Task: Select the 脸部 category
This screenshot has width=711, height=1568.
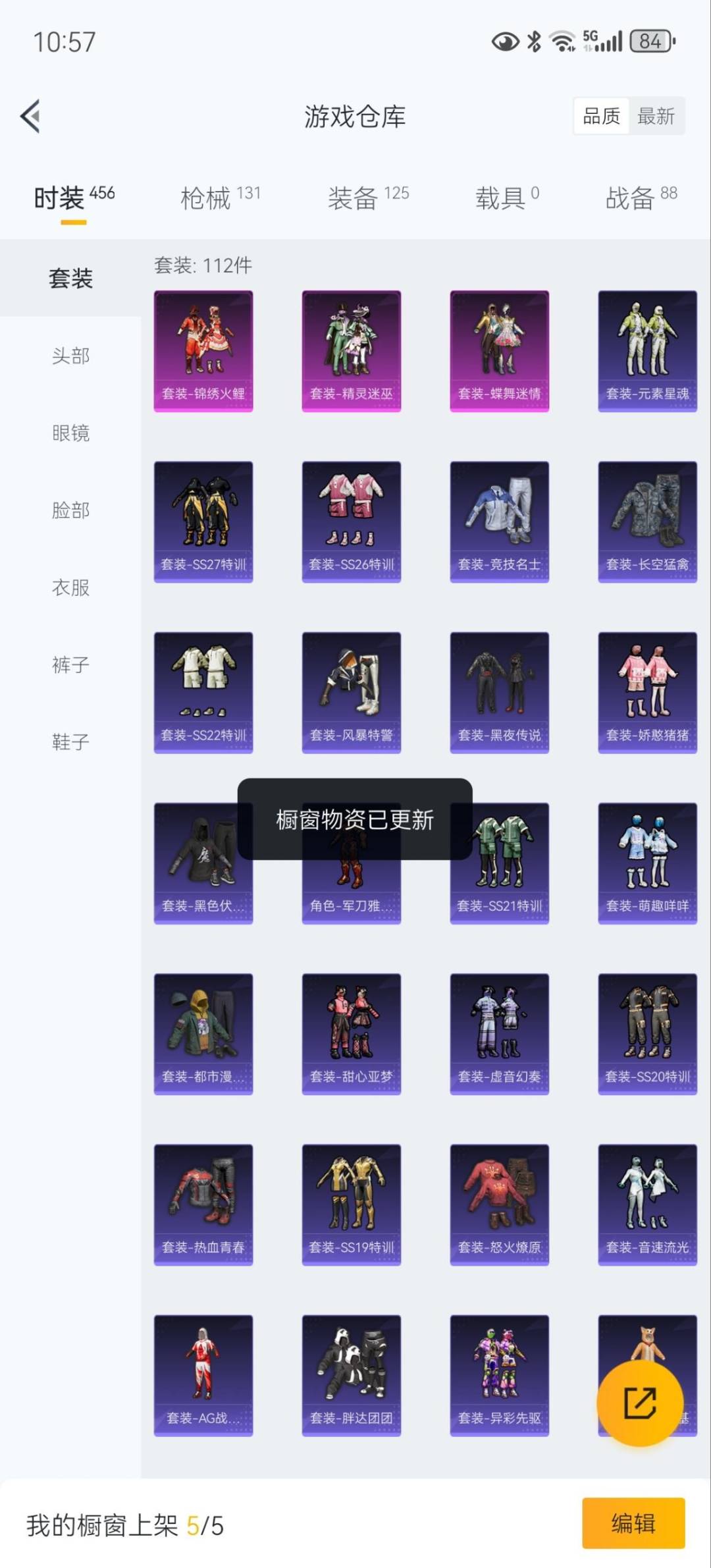Action: point(70,510)
